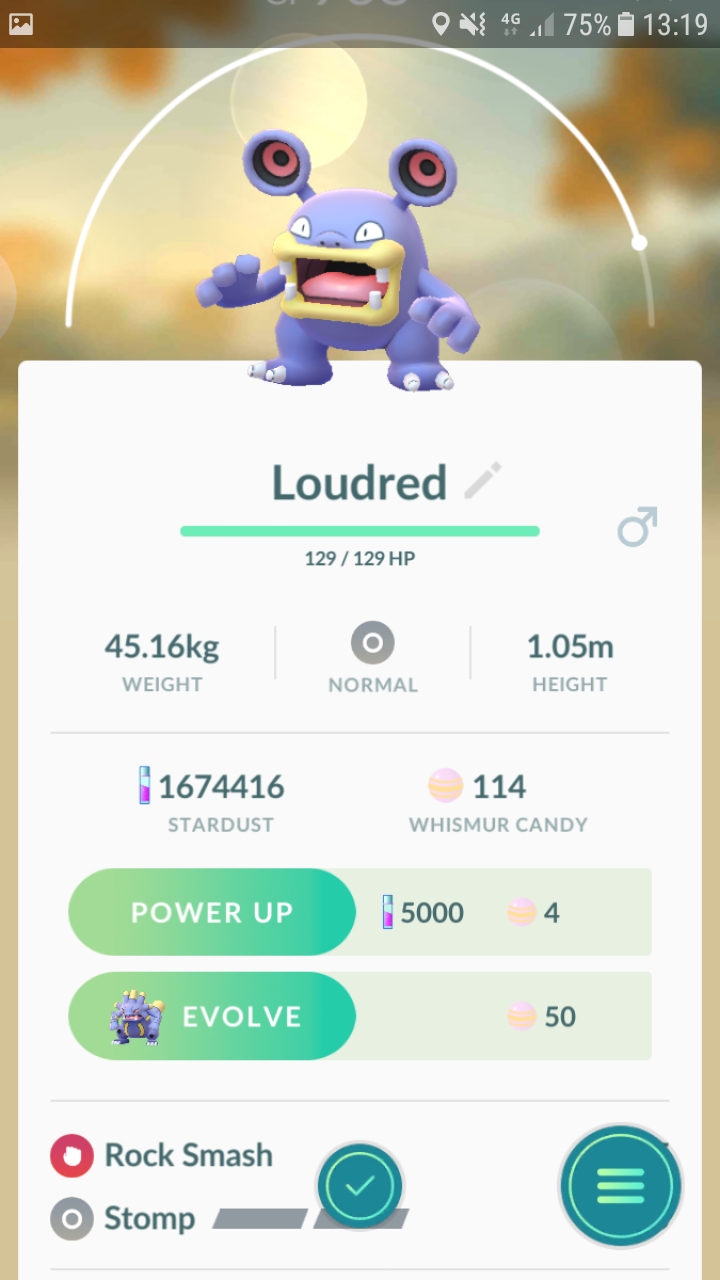Edit Loudred's nickname with the pencil icon
720x1280 pixels.
pos(483,482)
